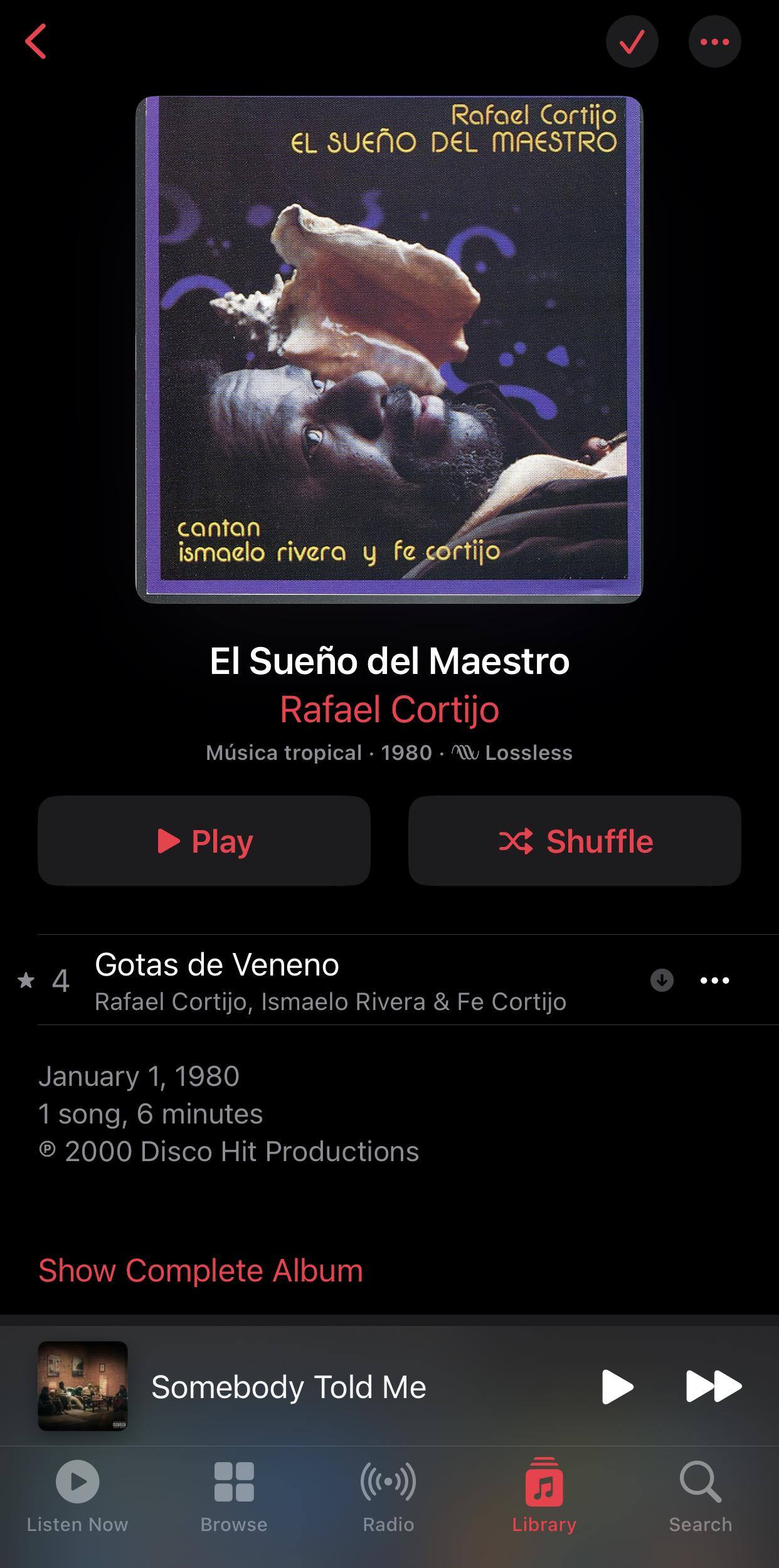Select the Library tab
This screenshot has width=779, height=1568.
544,1495
